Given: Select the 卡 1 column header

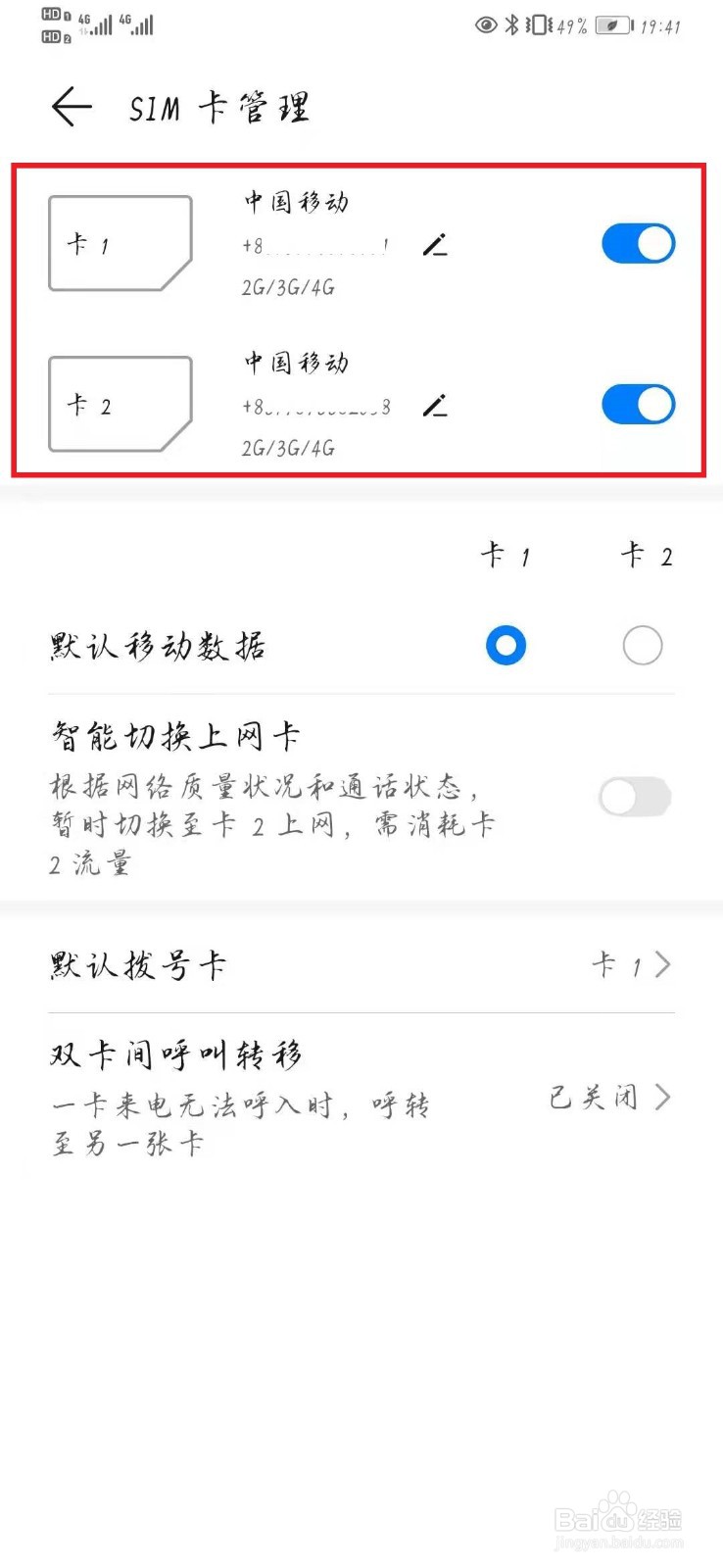Looking at the screenshot, I should click(507, 555).
